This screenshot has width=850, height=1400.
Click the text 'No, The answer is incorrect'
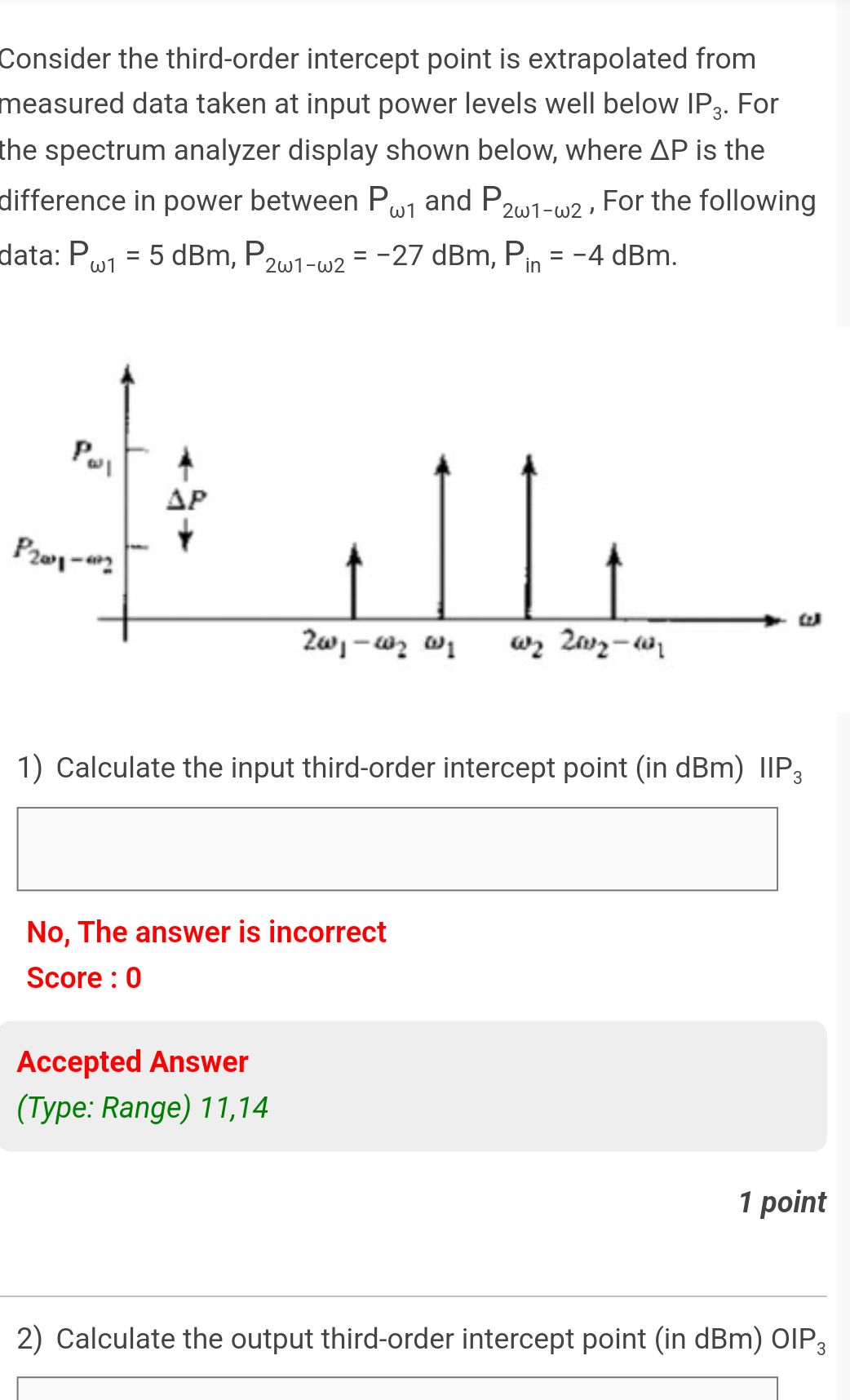coord(205,932)
